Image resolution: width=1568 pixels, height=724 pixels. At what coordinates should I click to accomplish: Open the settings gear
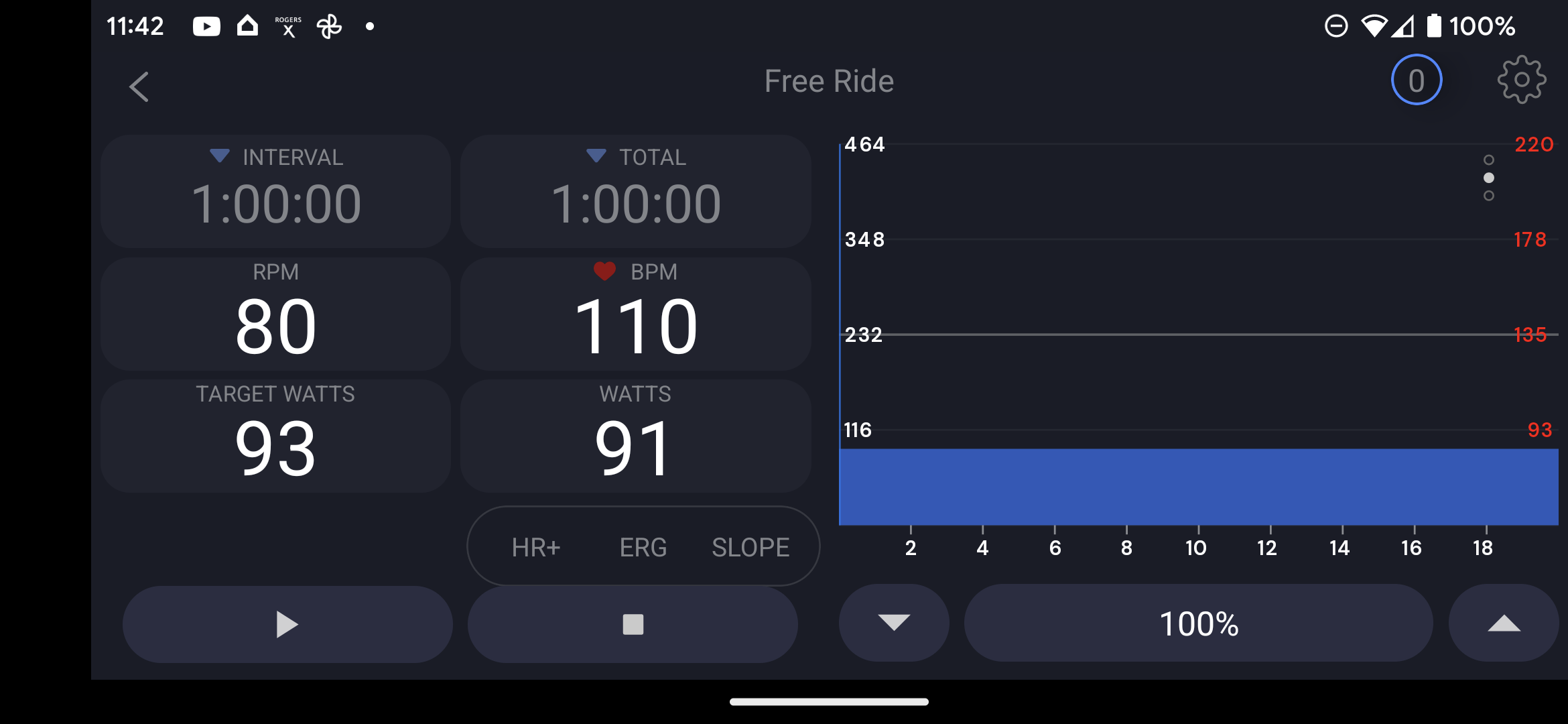click(1521, 80)
